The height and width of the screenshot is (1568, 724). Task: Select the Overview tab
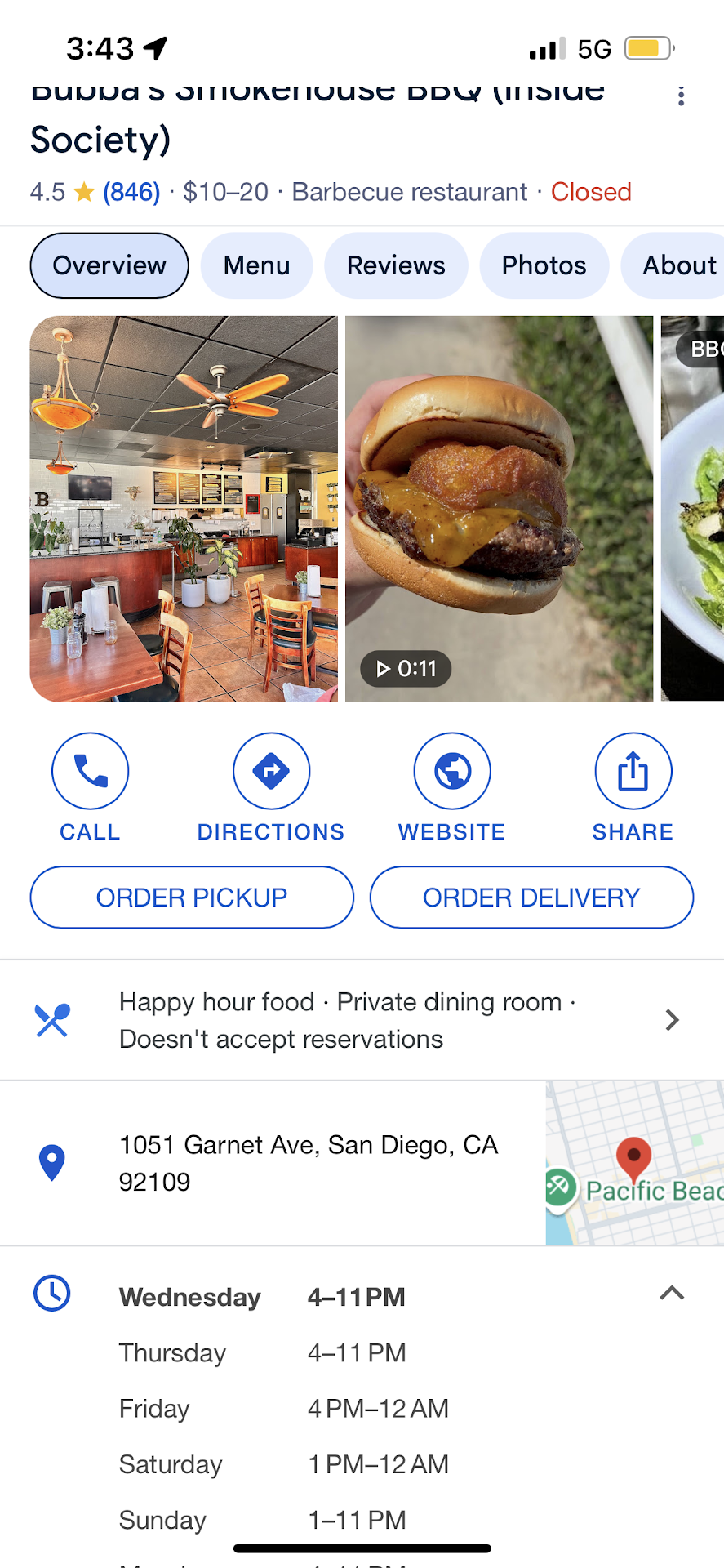pyautogui.click(x=109, y=265)
